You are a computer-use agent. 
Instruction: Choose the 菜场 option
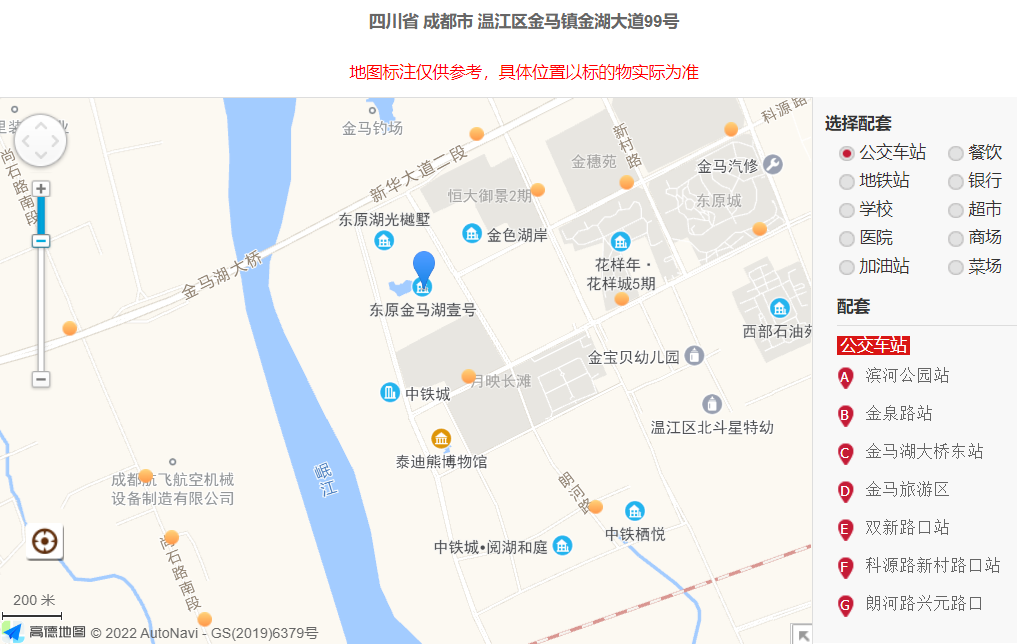point(956,267)
